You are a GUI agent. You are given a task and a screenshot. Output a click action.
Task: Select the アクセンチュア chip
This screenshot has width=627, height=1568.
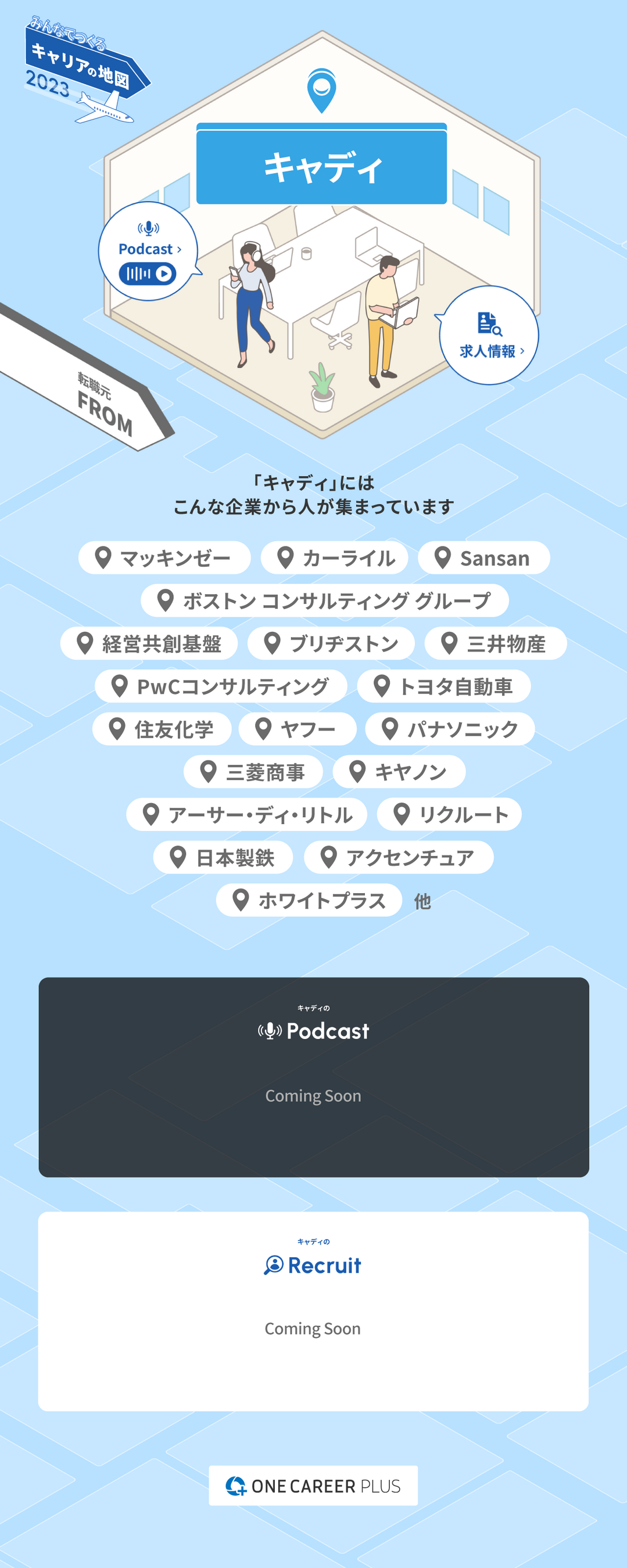[399, 857]
